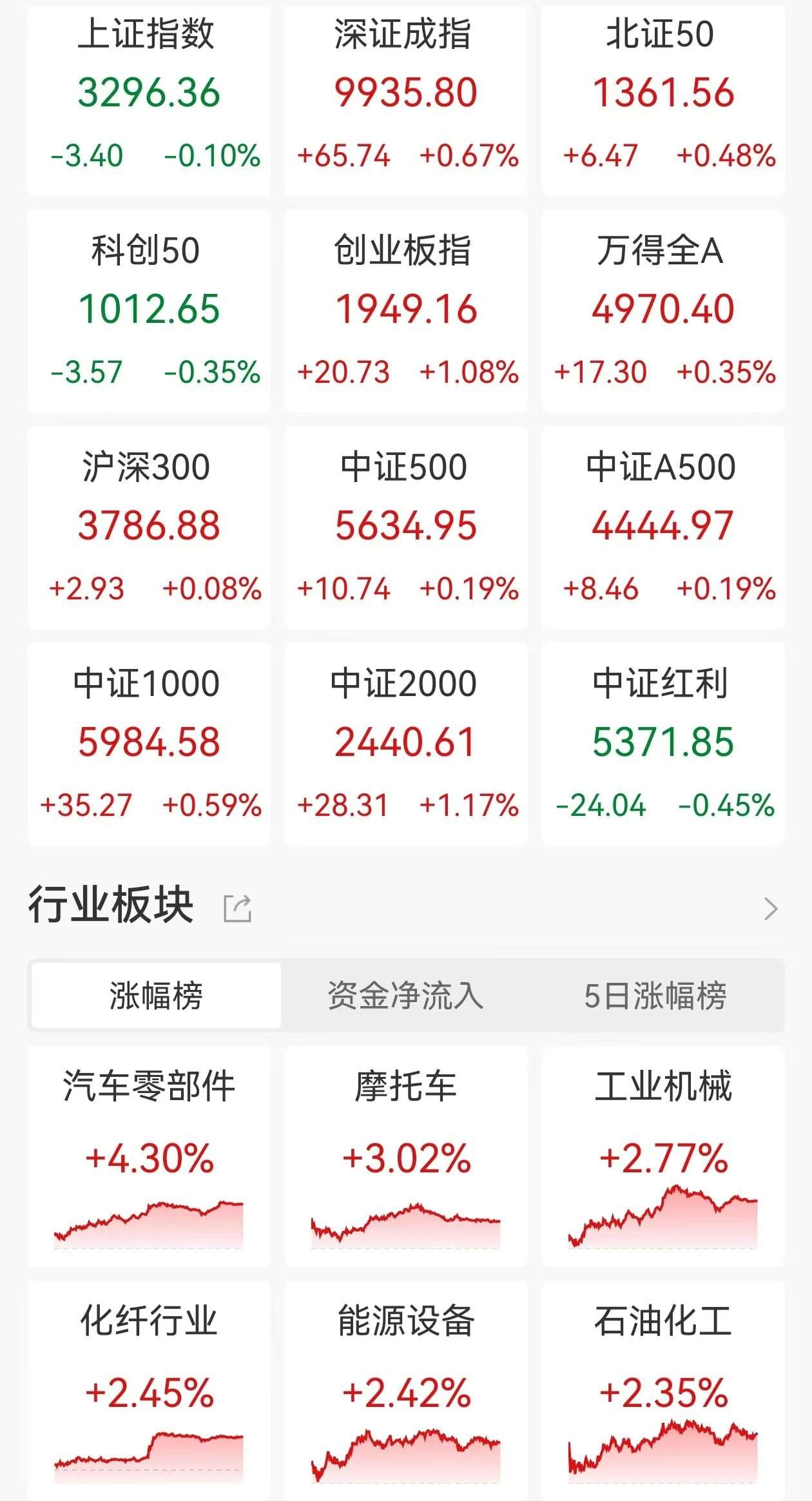
Task: Switch to the 资金净流入 tab
Action: tap(406, 995)
